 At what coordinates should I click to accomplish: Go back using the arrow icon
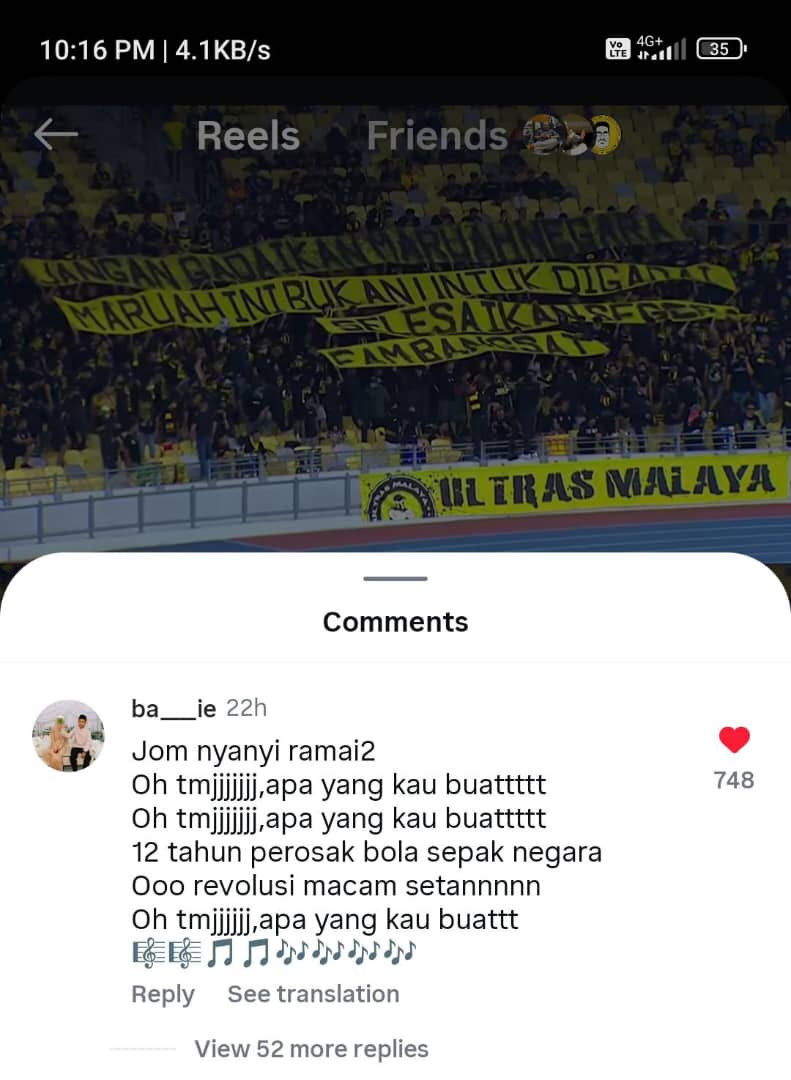[x=56, y=135]
